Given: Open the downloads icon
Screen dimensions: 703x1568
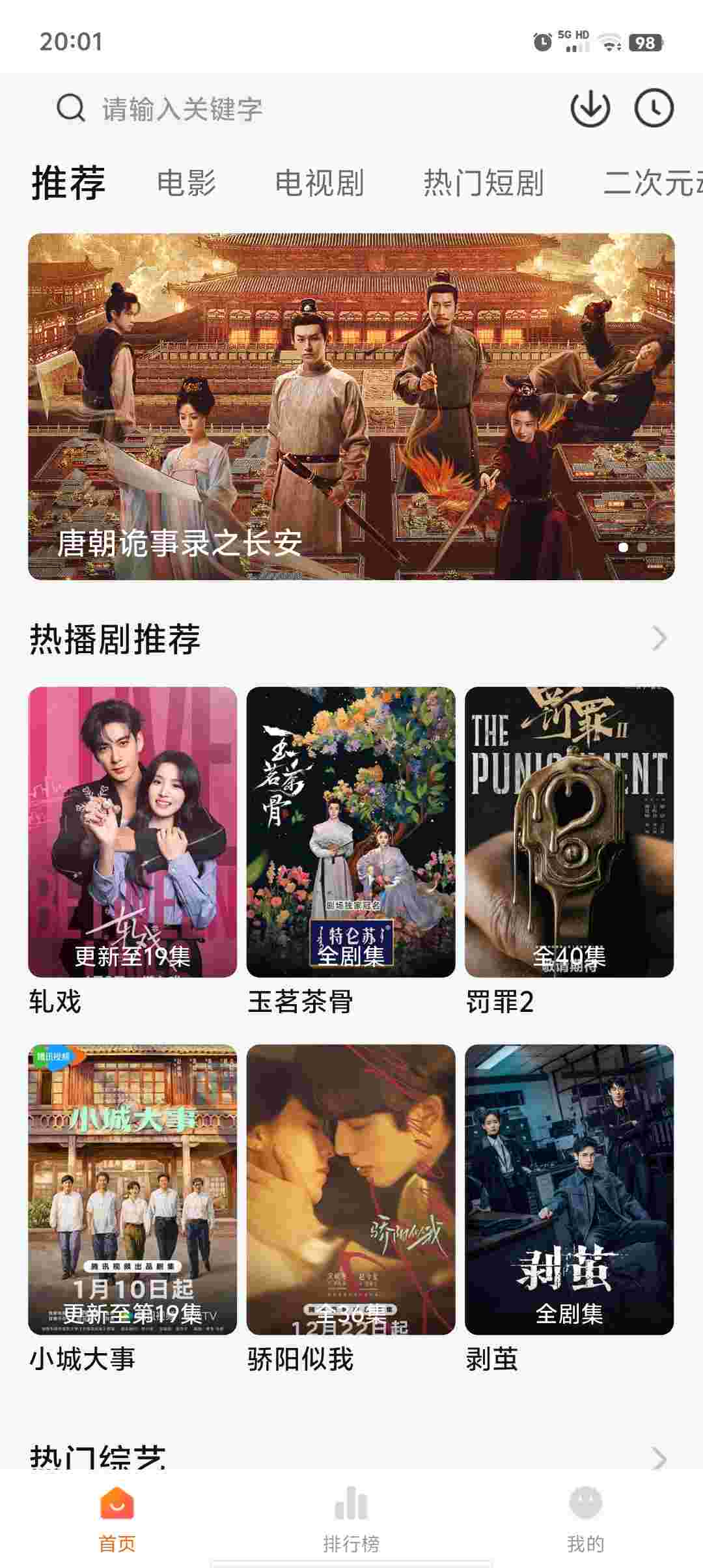Looking at the screenshot, I should coord(590,108).
